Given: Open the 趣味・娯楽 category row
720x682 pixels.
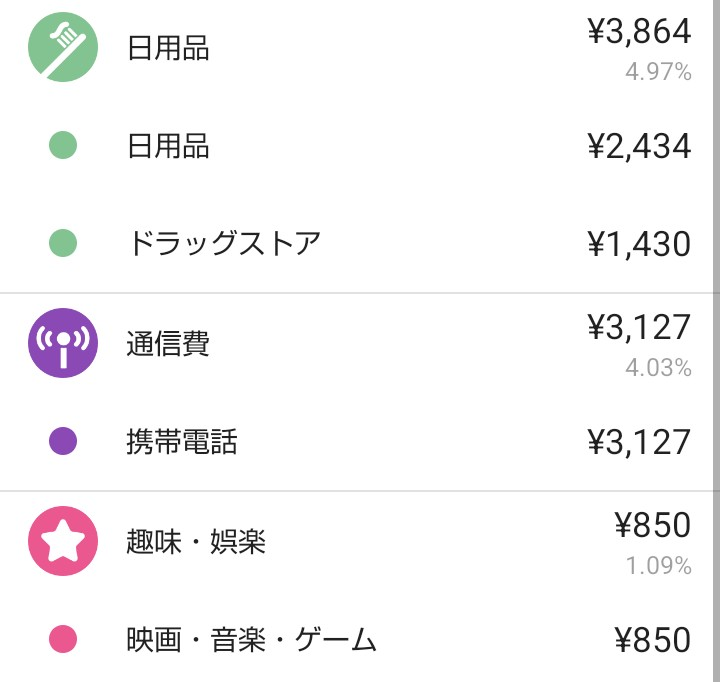Looking at the screenshot, I should (196, 542).
